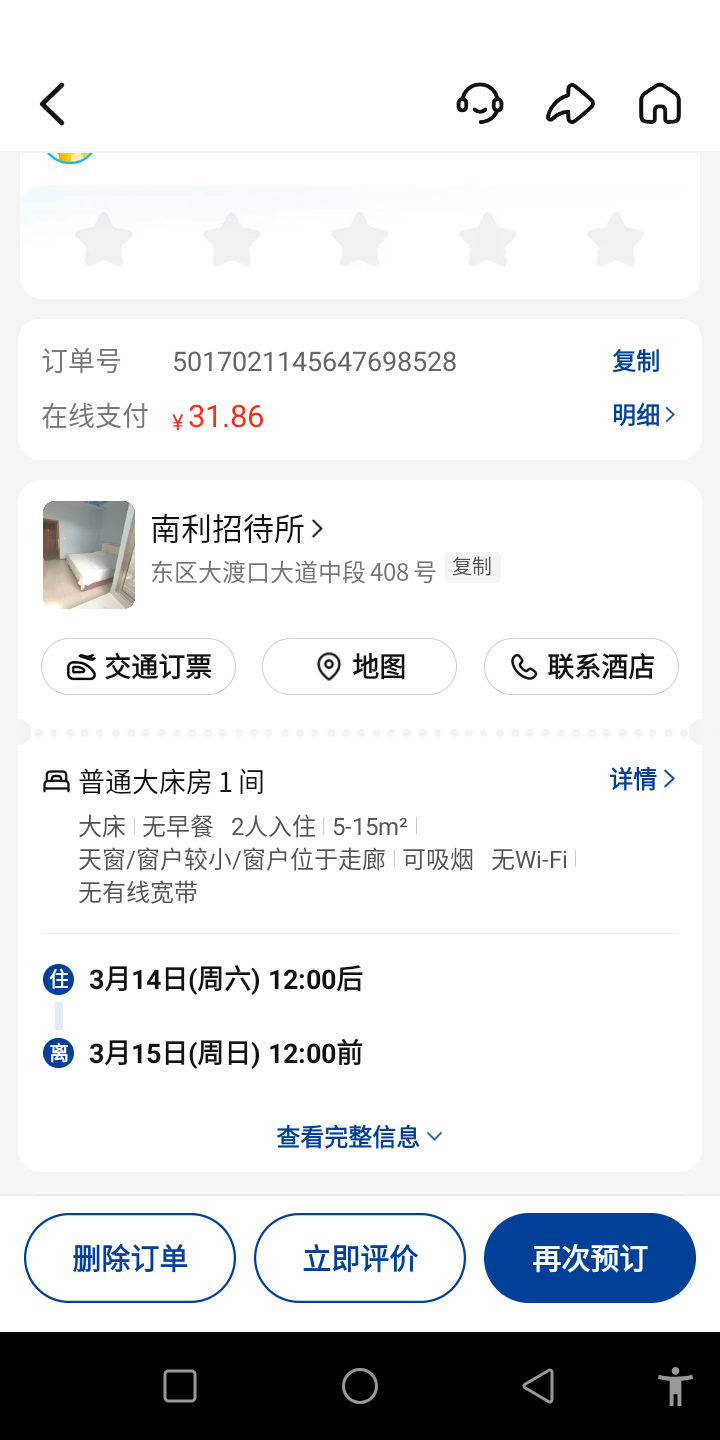Go back using the top arrow
This screenshot has width=720, height=1440.
coord(52,104)
